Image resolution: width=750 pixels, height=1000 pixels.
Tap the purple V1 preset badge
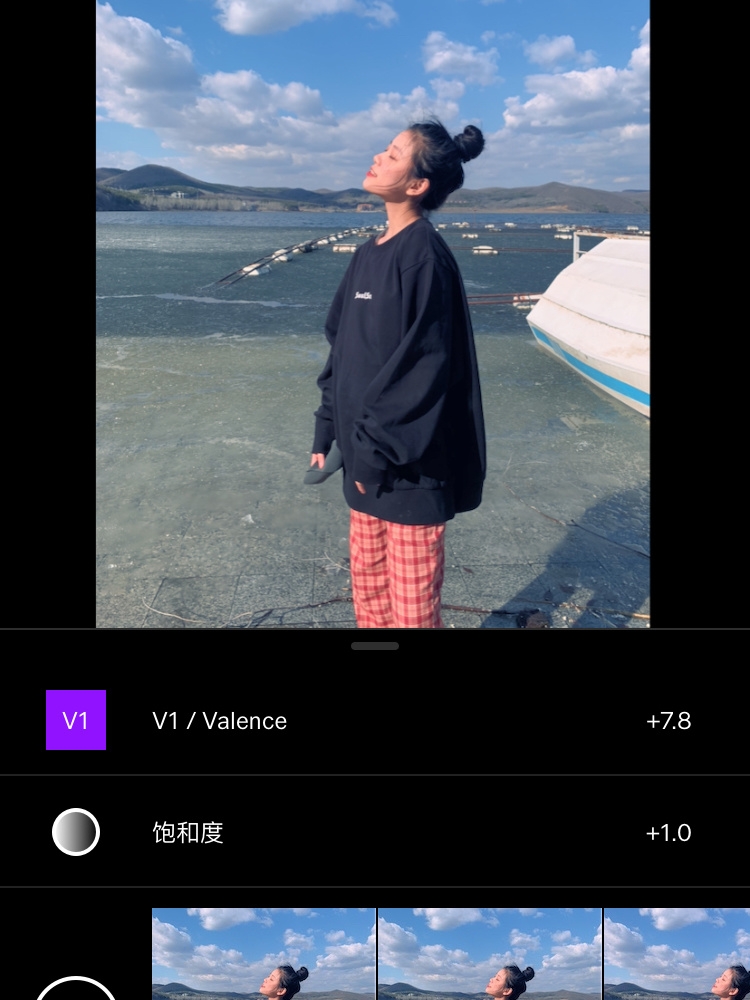76,720
